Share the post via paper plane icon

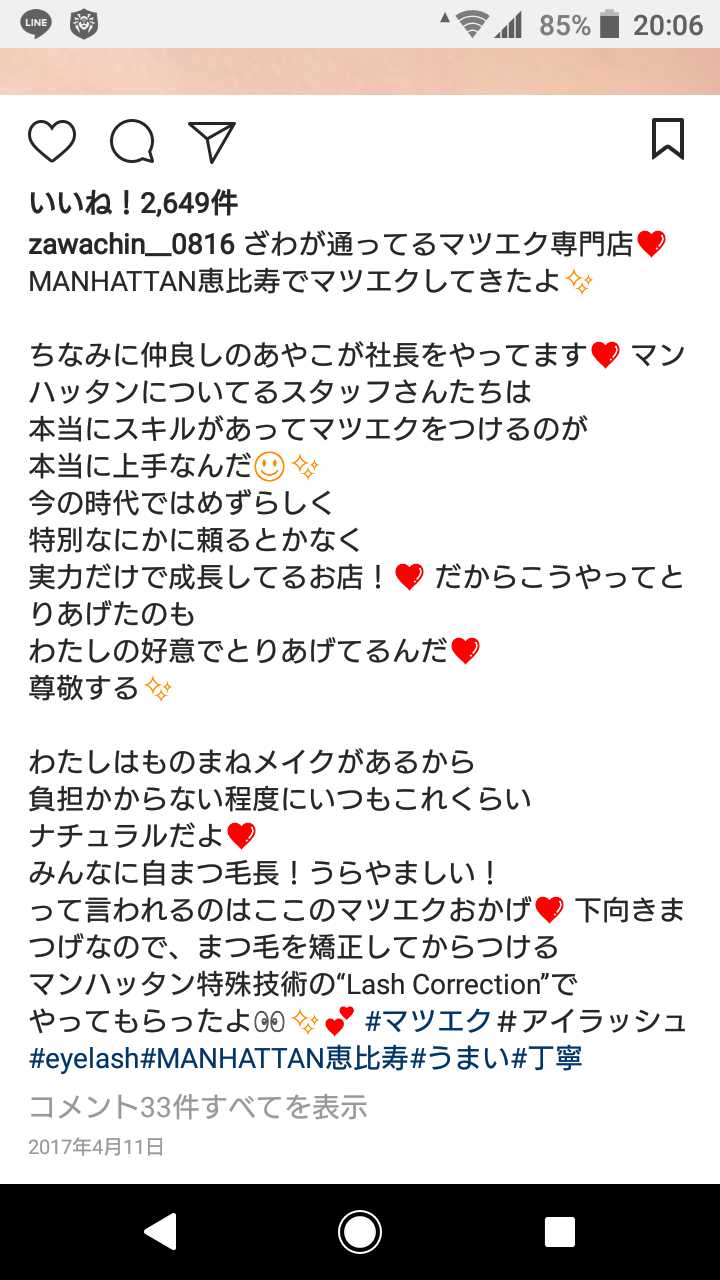pos(211,141)
